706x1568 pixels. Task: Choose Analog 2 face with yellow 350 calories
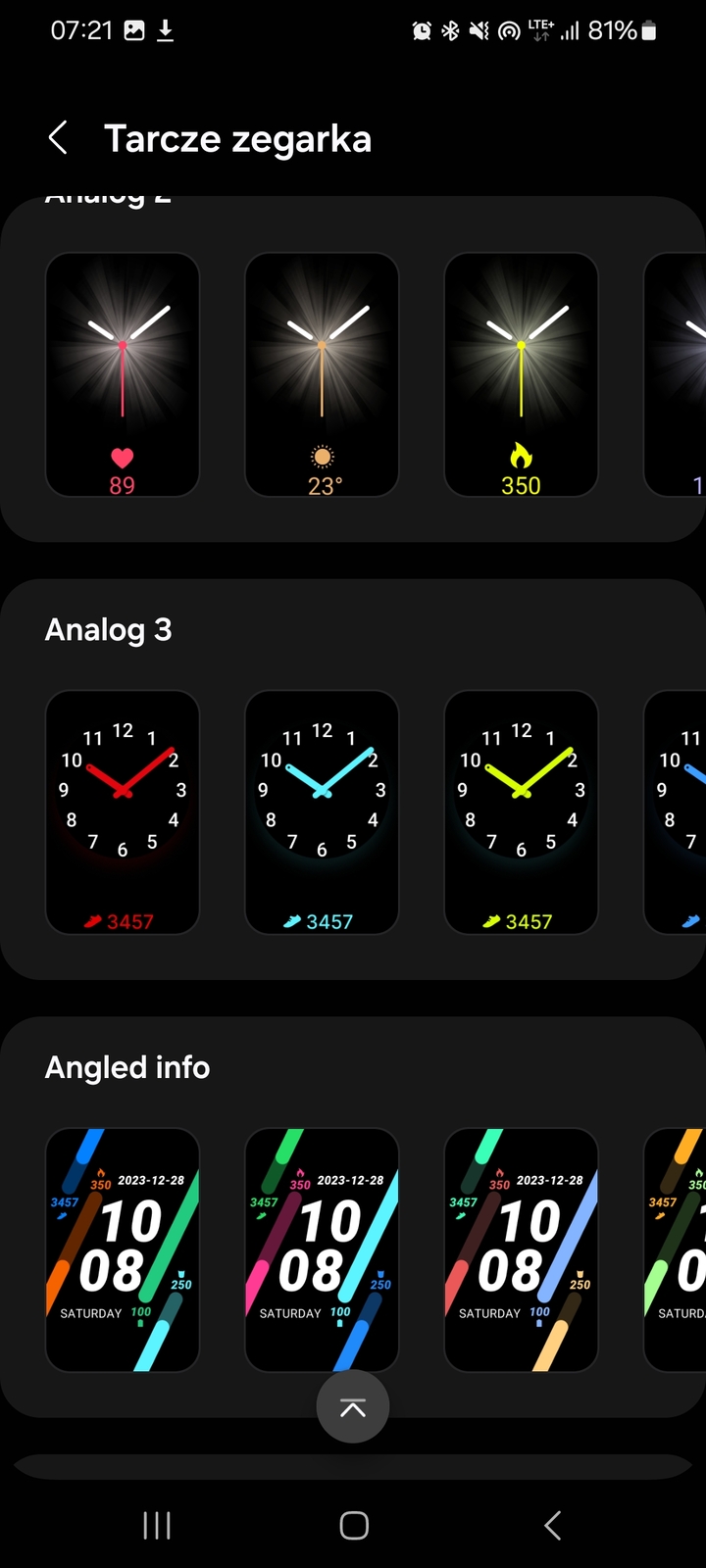pos(521,375)
